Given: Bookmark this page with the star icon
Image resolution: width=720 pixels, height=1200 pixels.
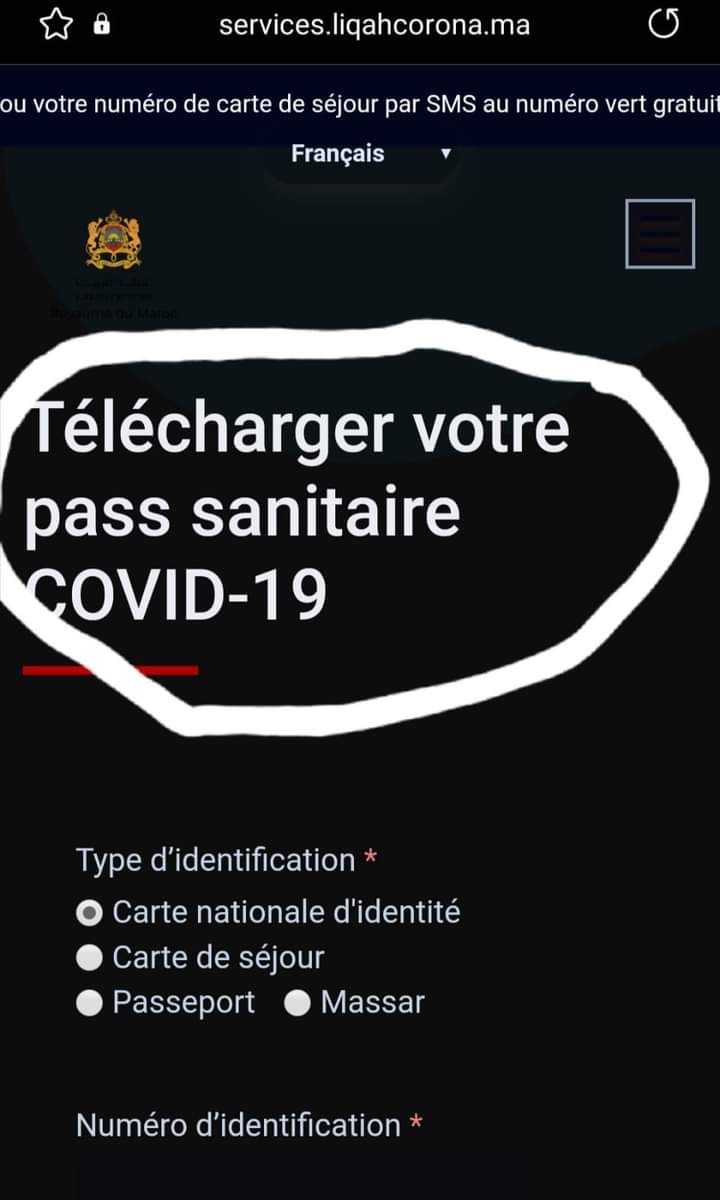Looking at the screenshot, I should [56, 25].
